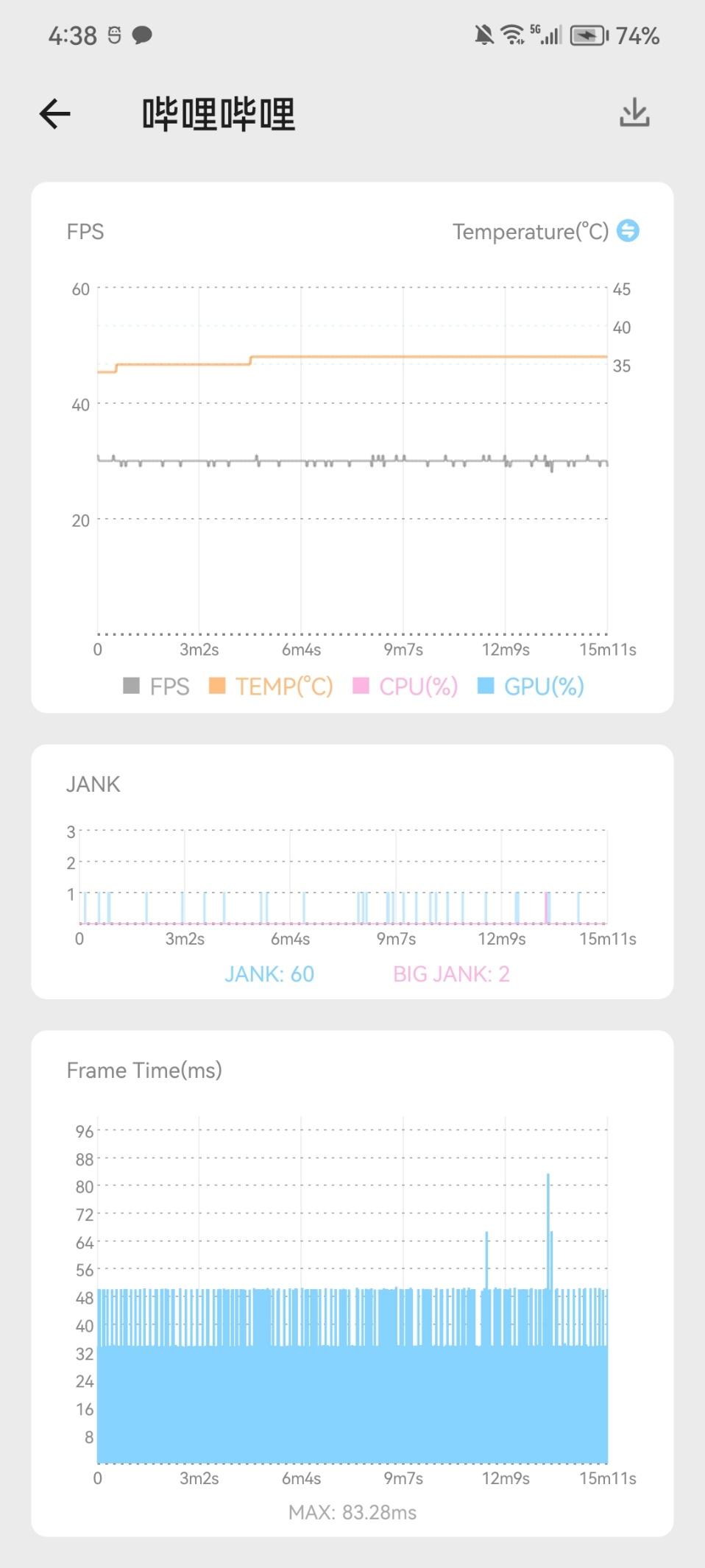Switch the Temperature axis metric
The height and width of the screenshot is (1568, 705).
[x=628, y=231]
